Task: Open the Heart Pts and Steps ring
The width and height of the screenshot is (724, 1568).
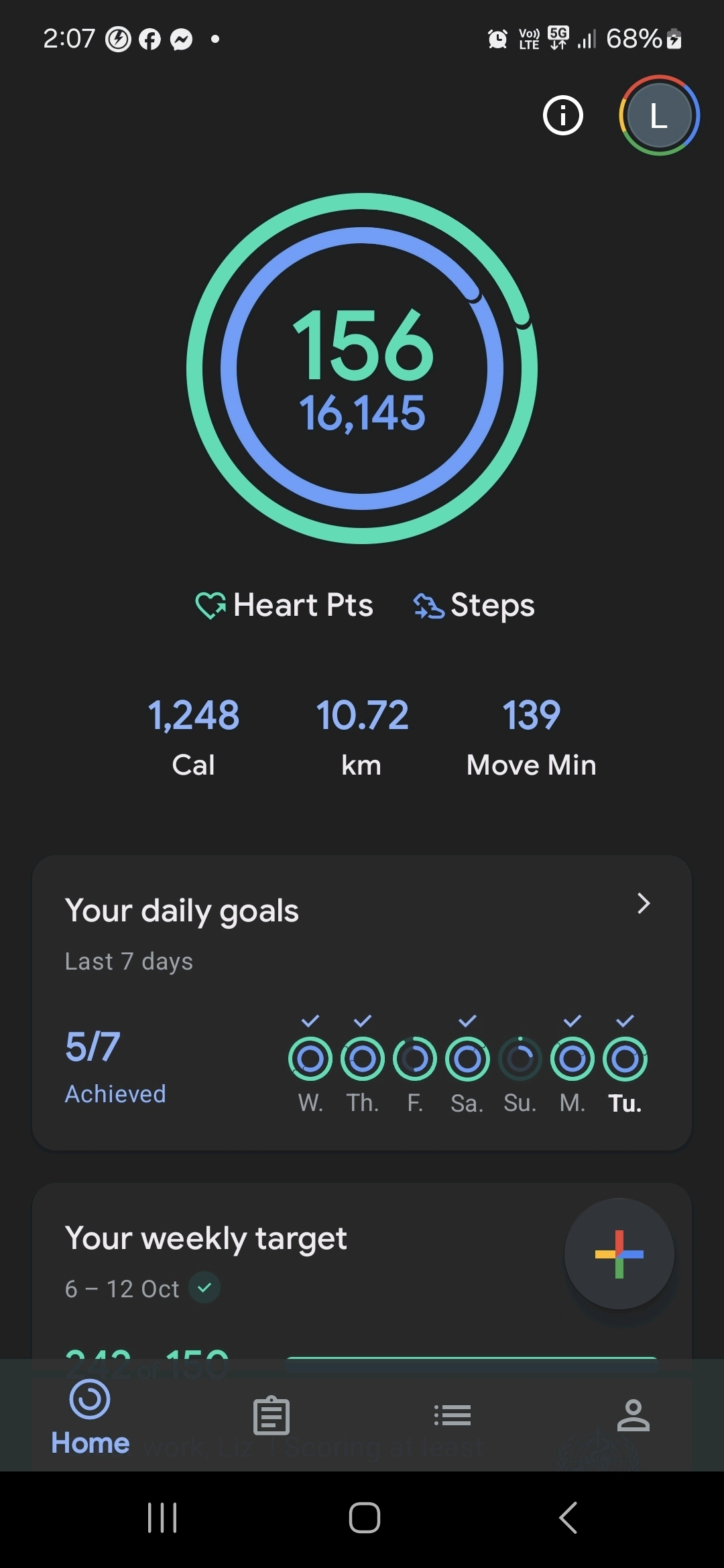Action: pos(362,369)
